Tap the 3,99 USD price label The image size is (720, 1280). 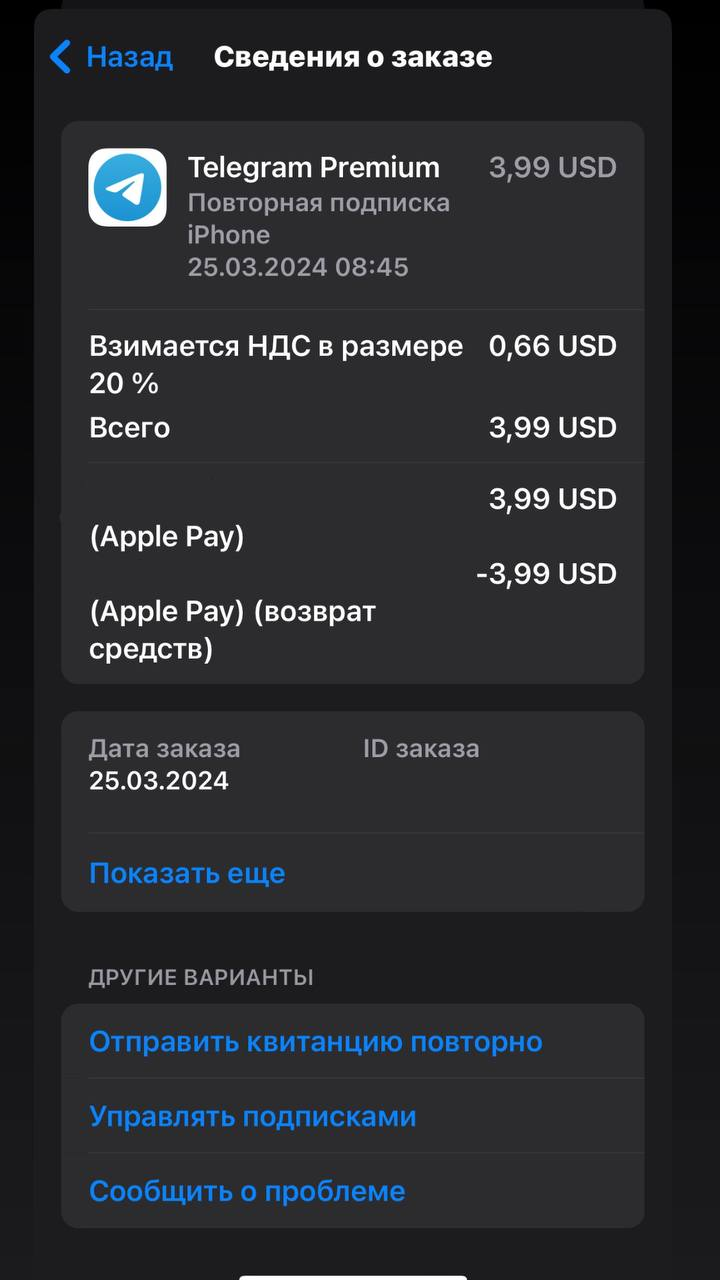click(x=552, y=167)
